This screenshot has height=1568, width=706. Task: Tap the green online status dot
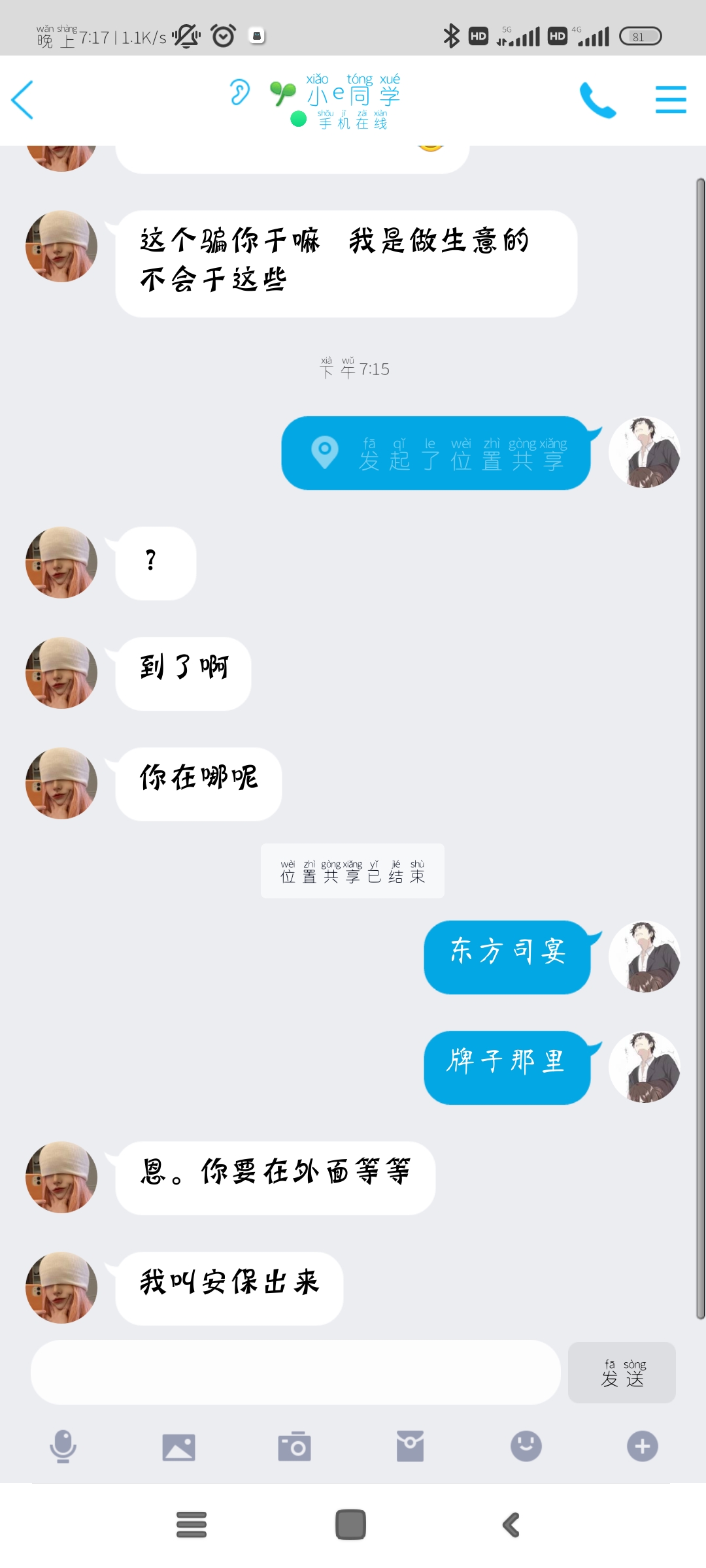tap(298, 120)
